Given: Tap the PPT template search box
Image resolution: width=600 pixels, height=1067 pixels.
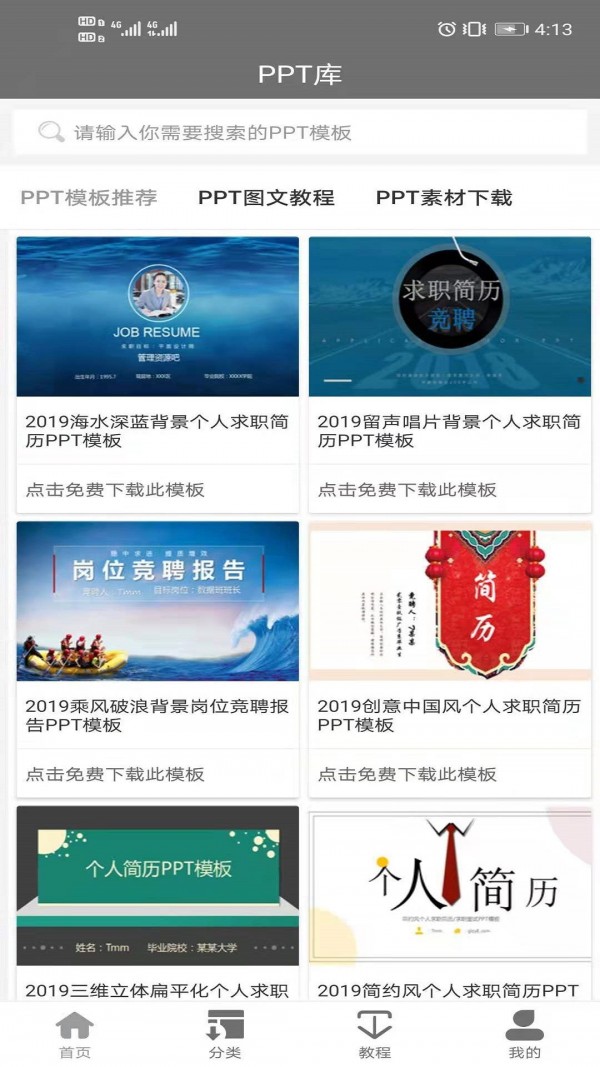Looking at the screenshot, I should point(300,133).
